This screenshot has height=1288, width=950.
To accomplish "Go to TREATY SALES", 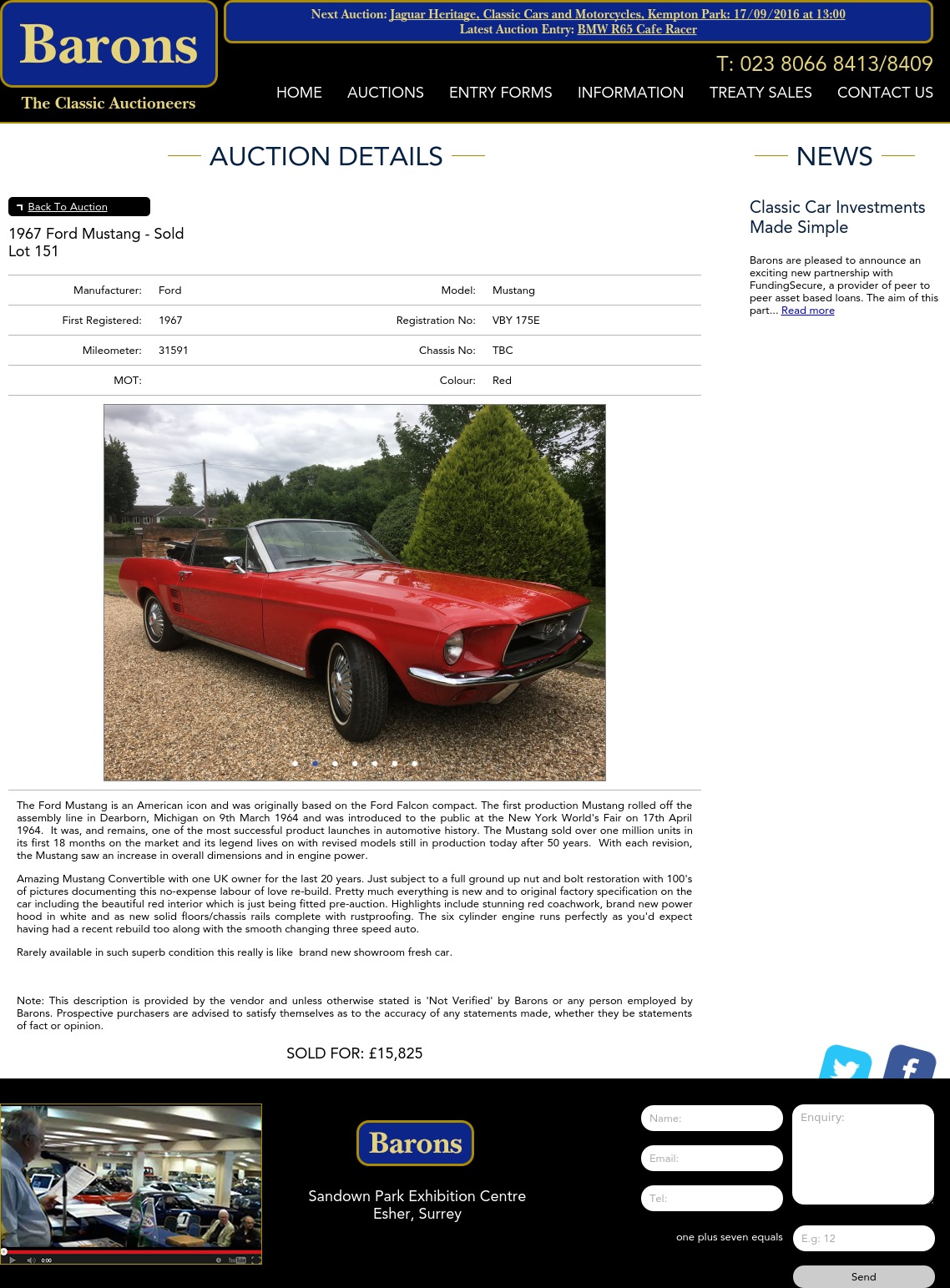I will pyautogui.click(x=760, y=93).
